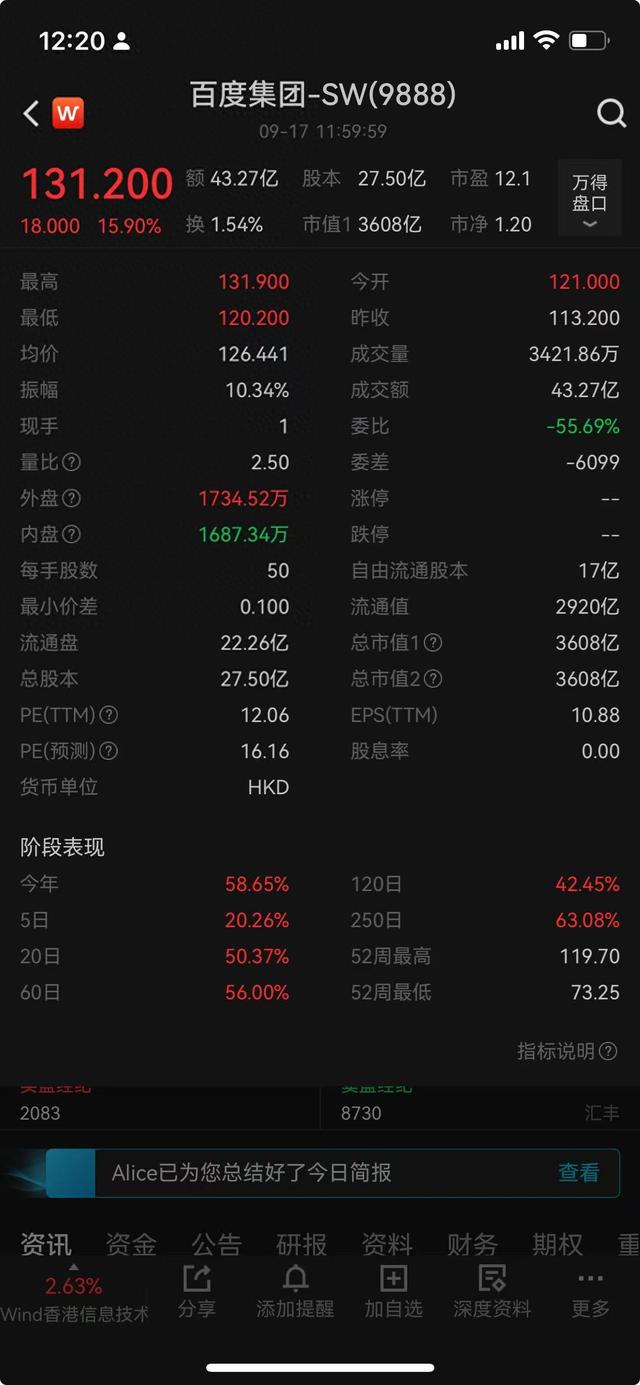The width and height of the screenshot is (640, 1385).
Task: Add a price alert with 添加提醒
Action: (295, 1291)
